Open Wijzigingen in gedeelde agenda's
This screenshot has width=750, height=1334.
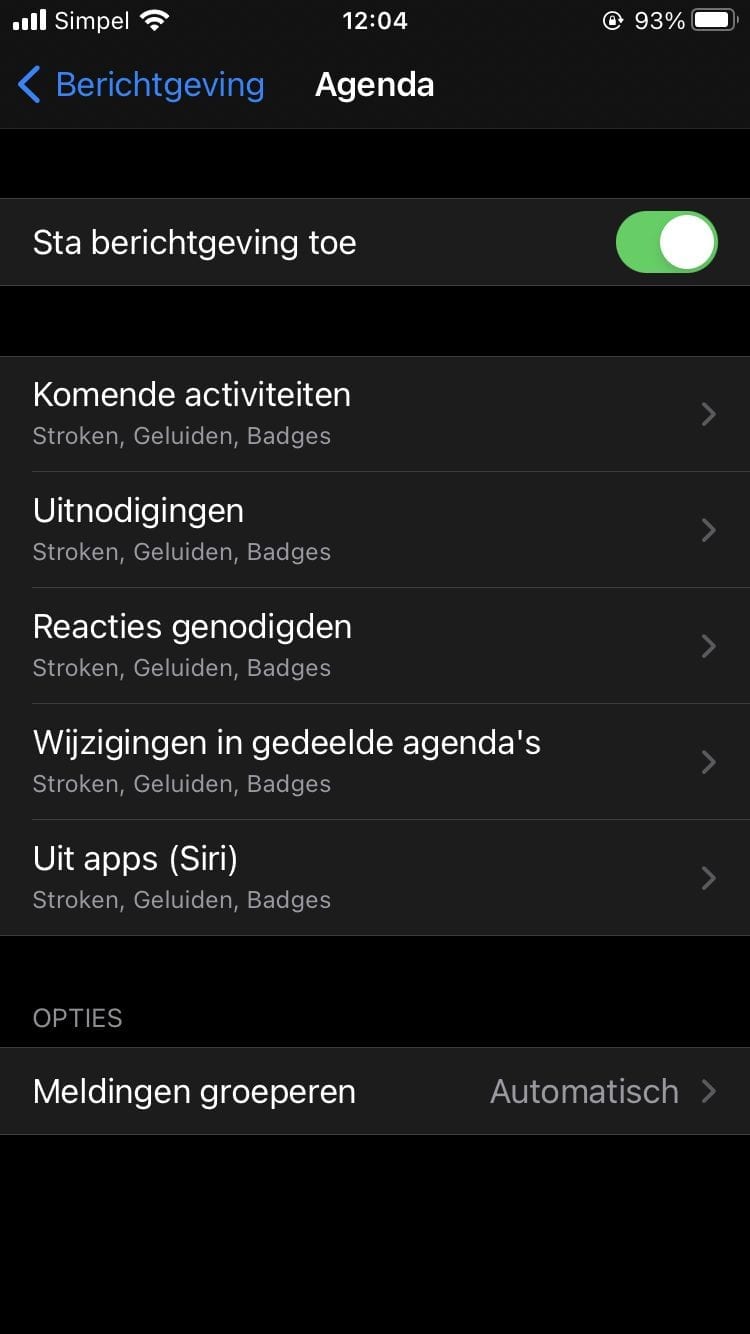click(375, 762)
